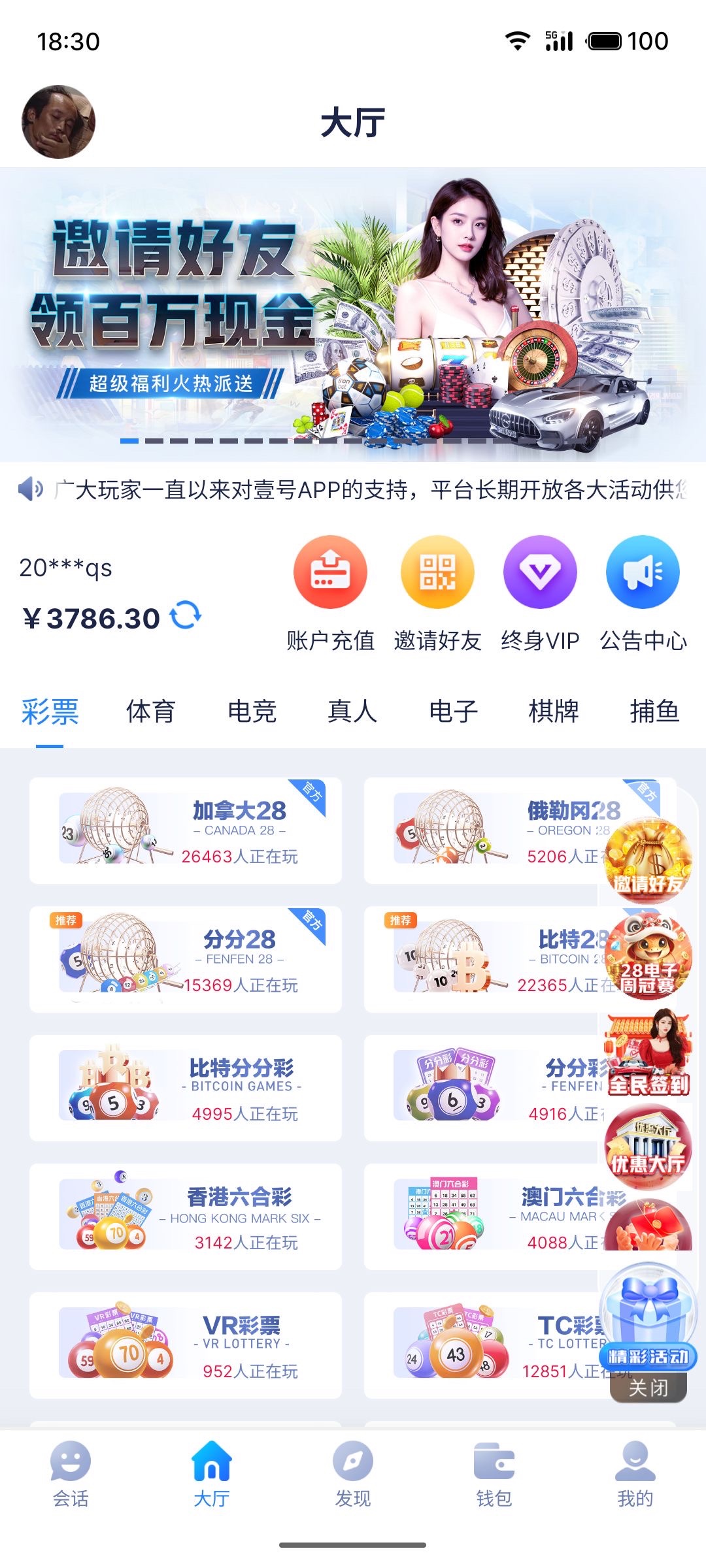Open 终身VIP page
Image resolution: width=706 pixels, height=1568 pixels.
[540, 573]
